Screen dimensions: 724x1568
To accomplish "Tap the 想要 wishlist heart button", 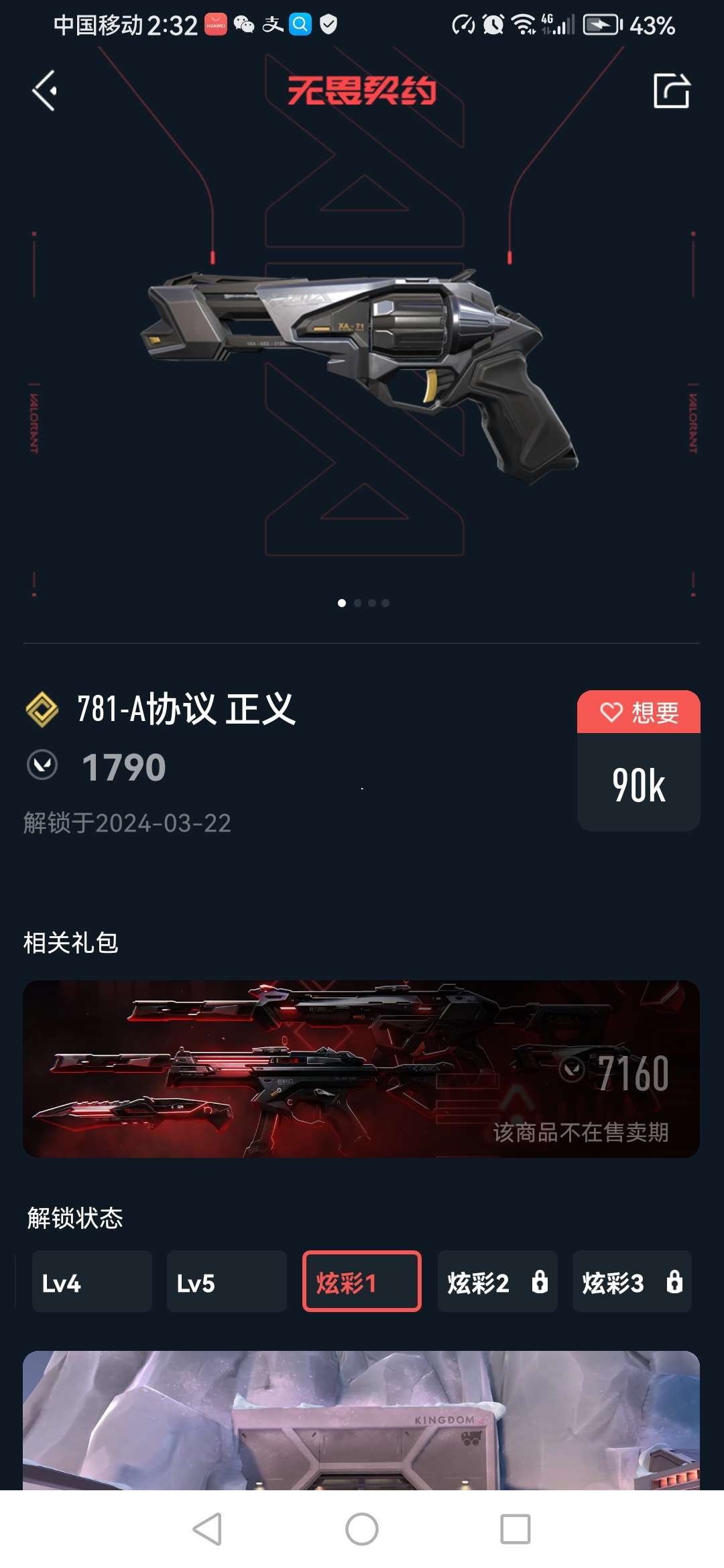I will pyautogui.click(x=638, y=712).
